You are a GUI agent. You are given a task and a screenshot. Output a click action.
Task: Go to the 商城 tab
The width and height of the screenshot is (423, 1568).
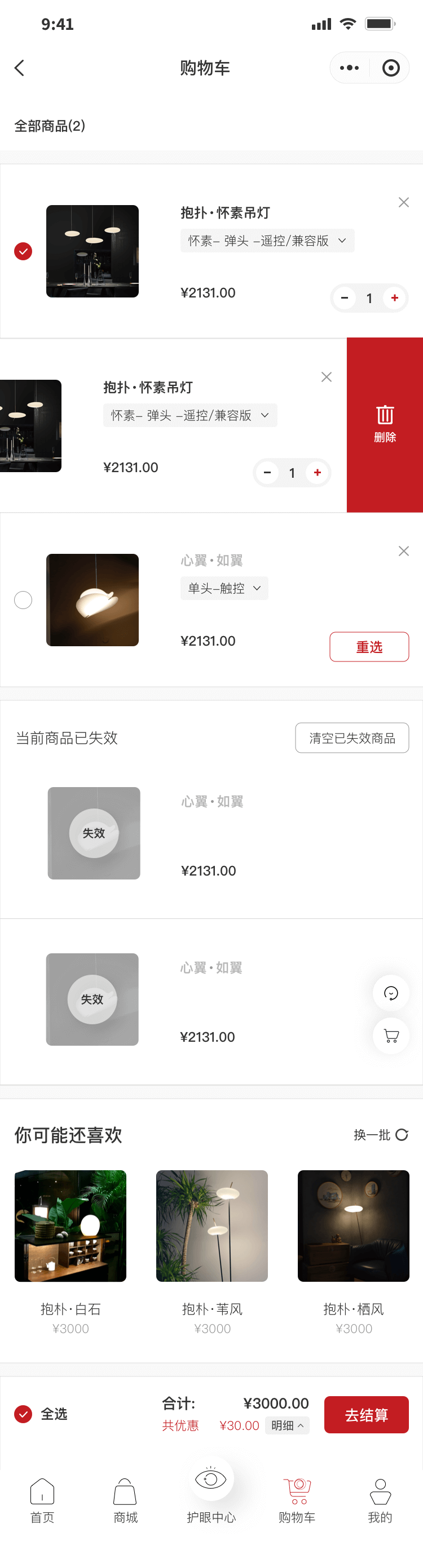pyautogui.click(x=125, y=1500)
